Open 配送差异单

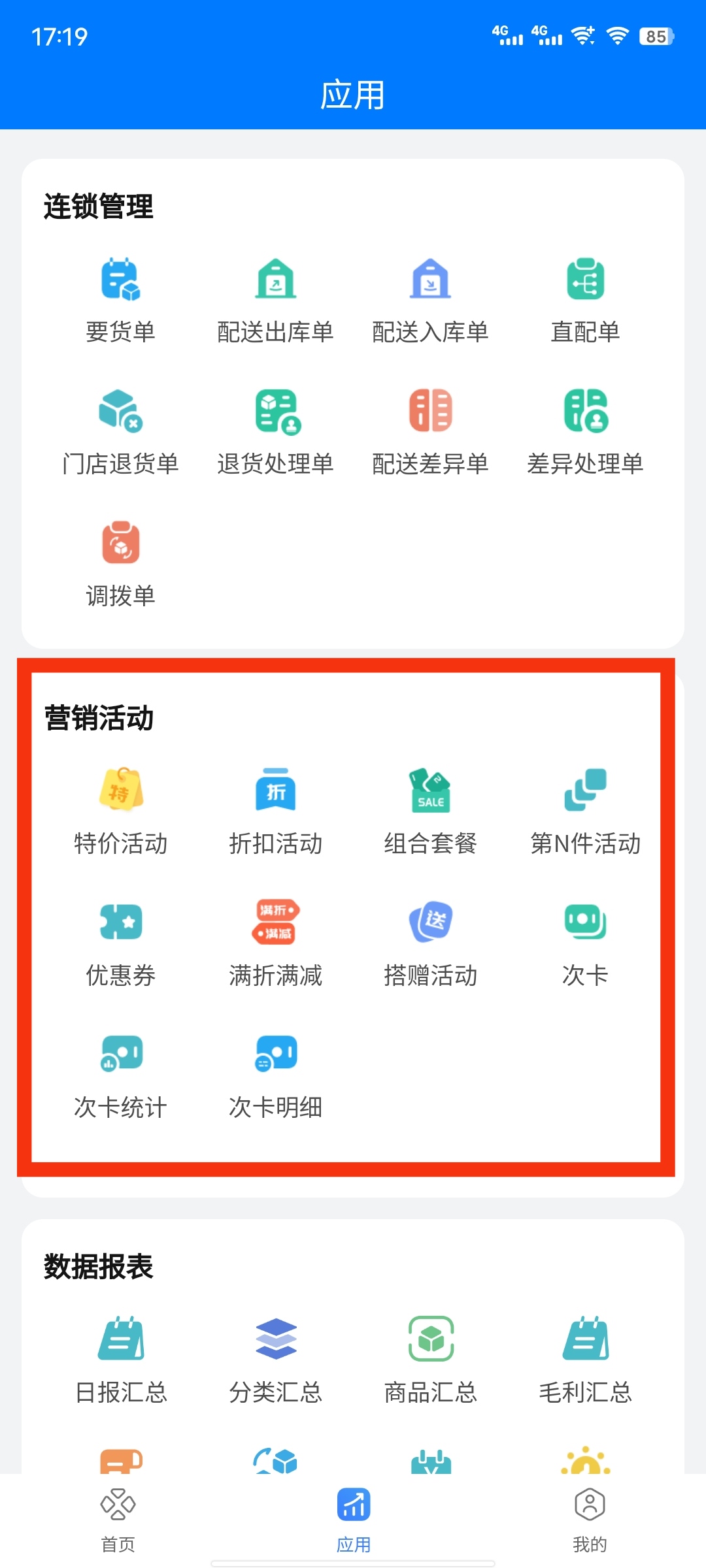pyautogui.click(x=430, y=432)
